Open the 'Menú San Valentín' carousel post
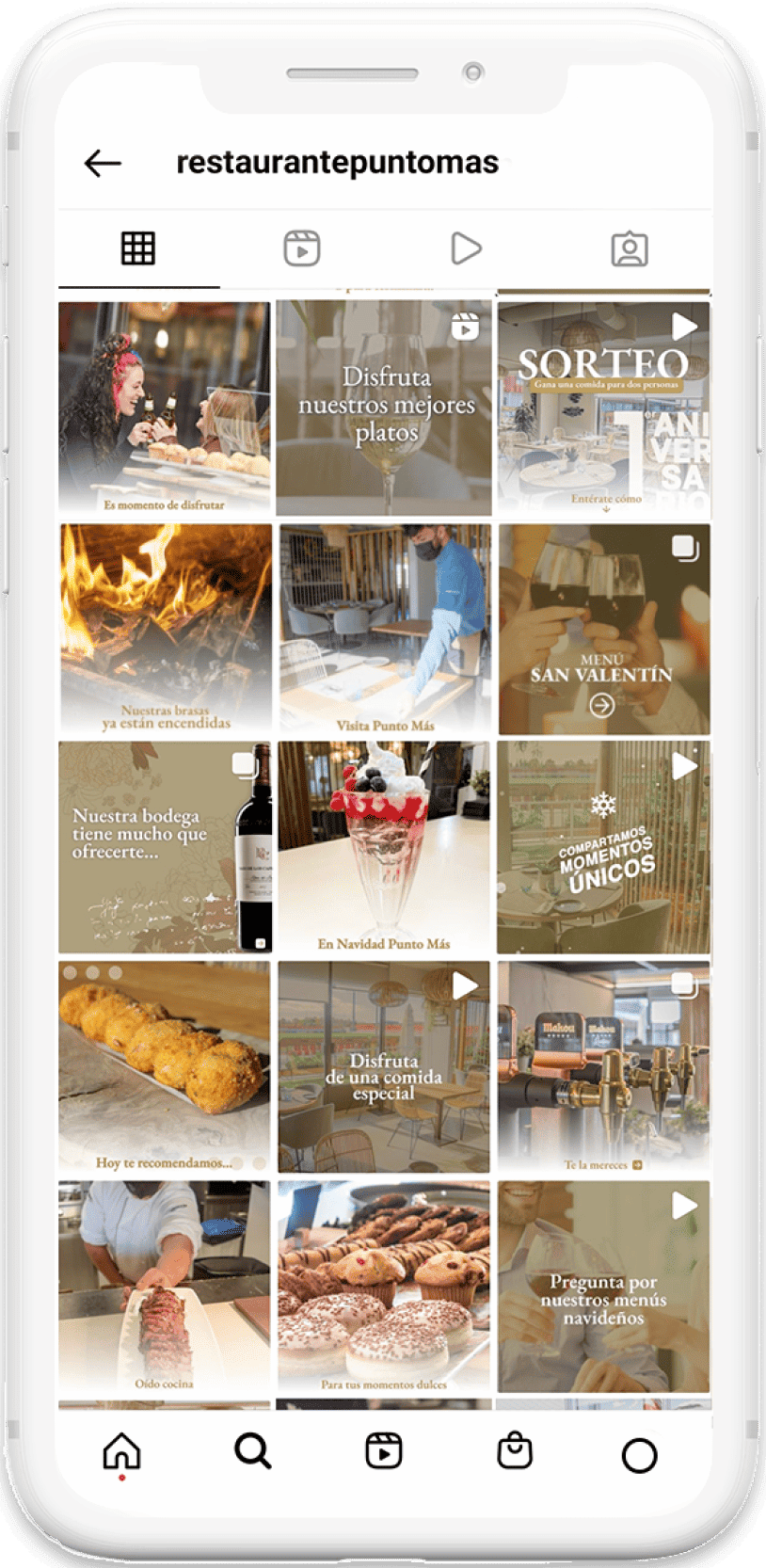 603,628
